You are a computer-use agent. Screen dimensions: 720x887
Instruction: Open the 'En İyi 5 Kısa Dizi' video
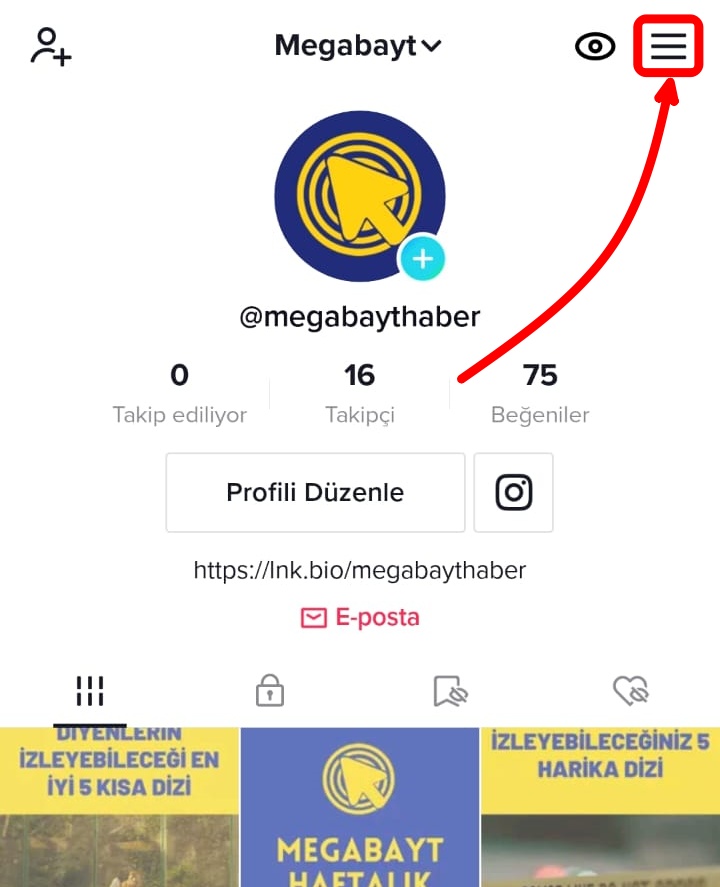pos(119,807)
